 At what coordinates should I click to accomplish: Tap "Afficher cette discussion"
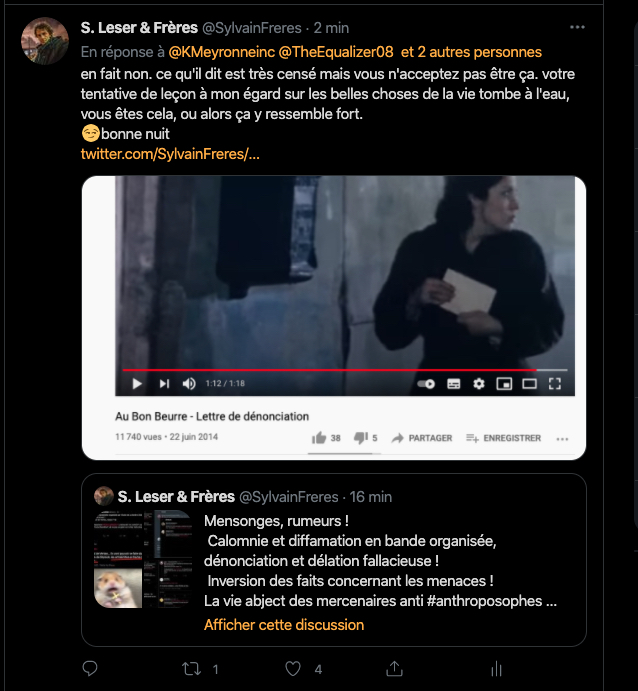[284, 625]
